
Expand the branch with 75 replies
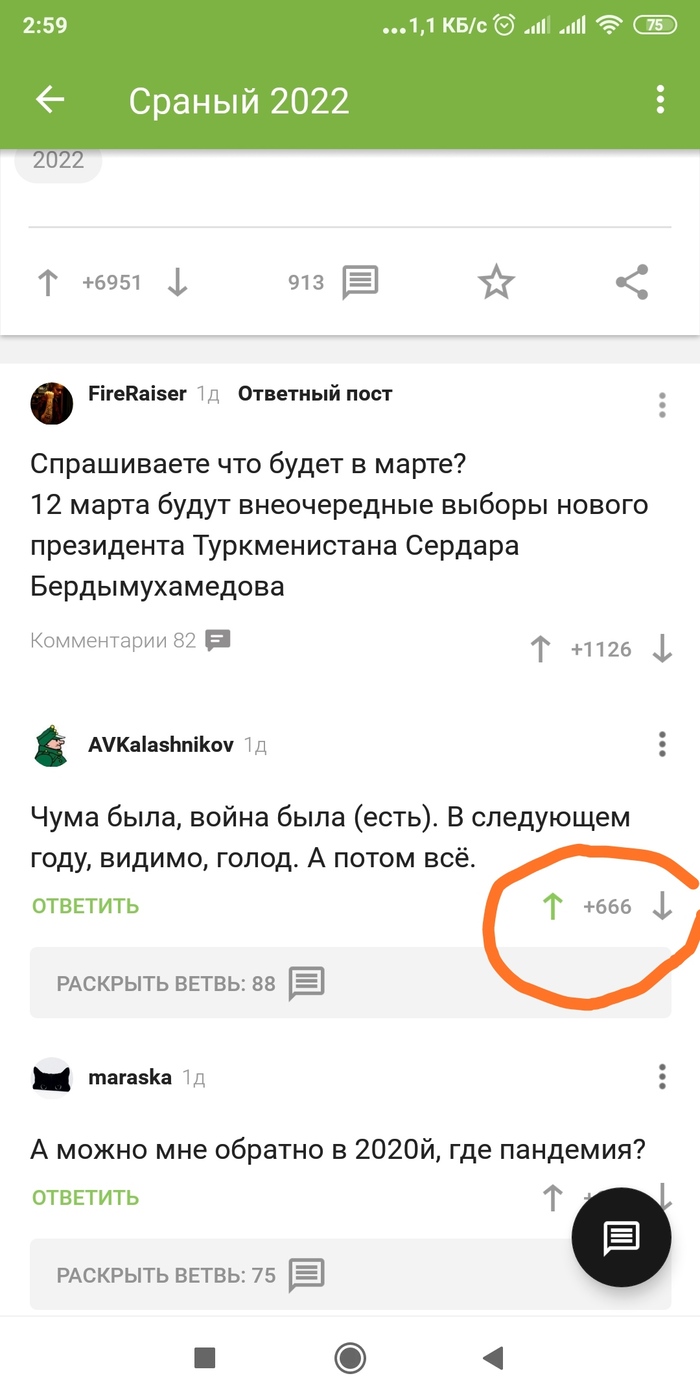[x=190, y=1276]
